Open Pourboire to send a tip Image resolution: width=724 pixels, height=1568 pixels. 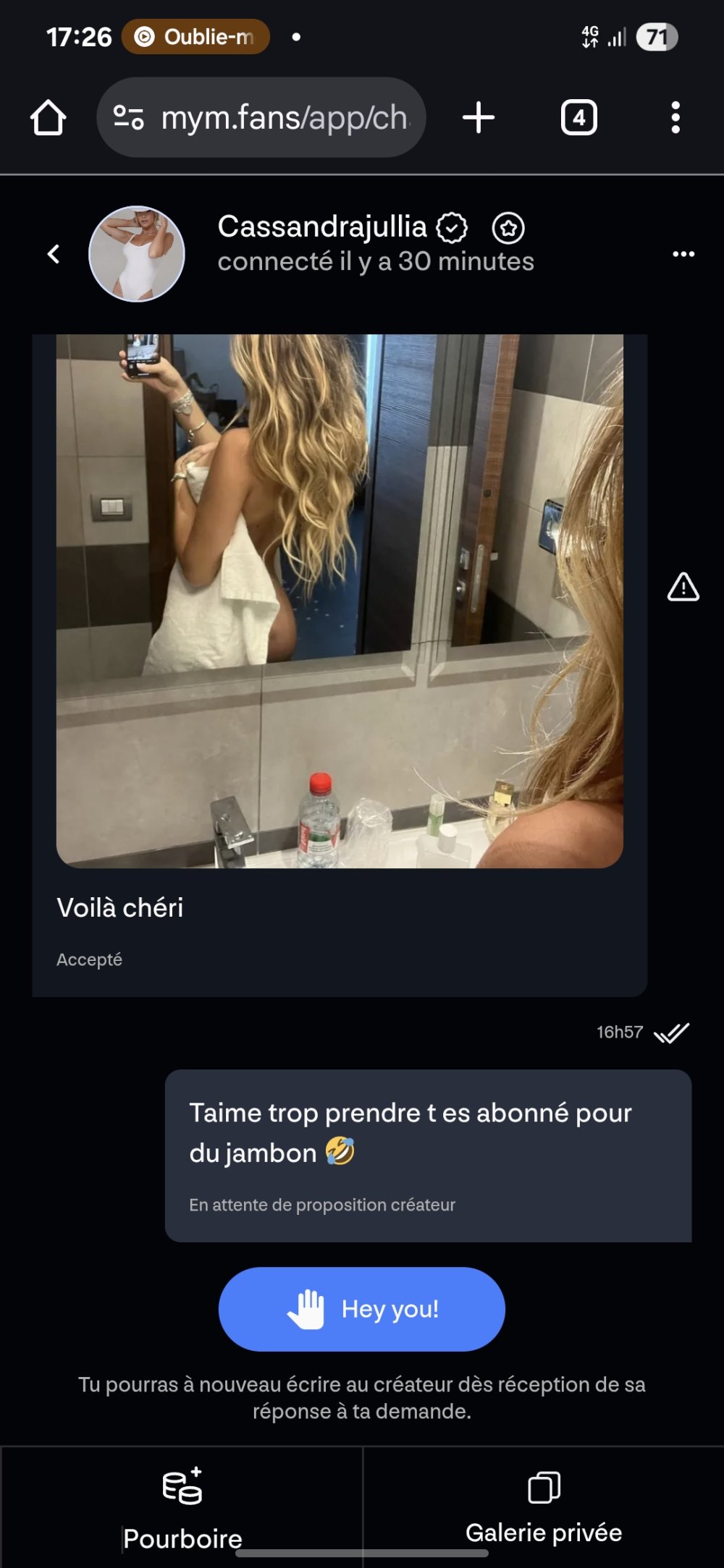pos(182,1506)
